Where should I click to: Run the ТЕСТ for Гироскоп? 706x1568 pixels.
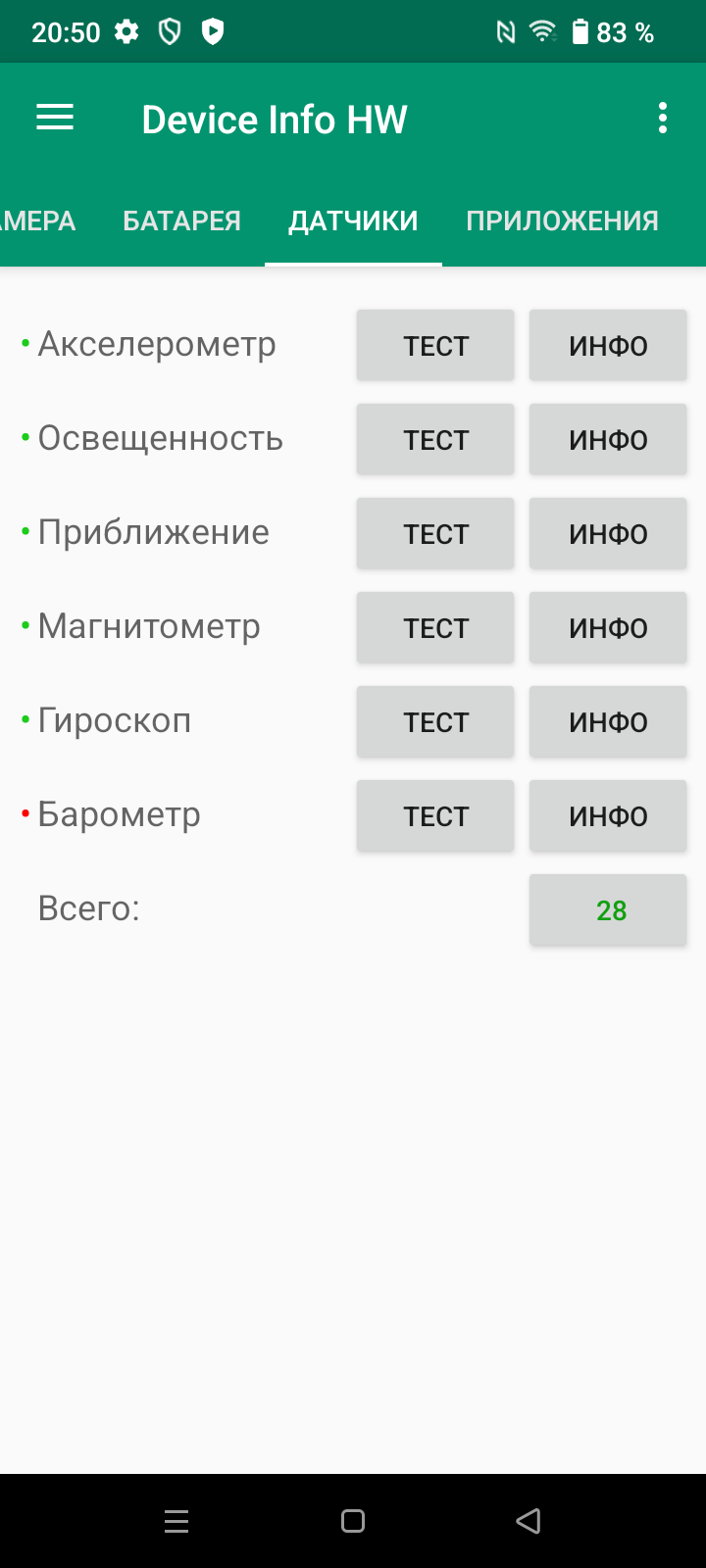(435, 722)
